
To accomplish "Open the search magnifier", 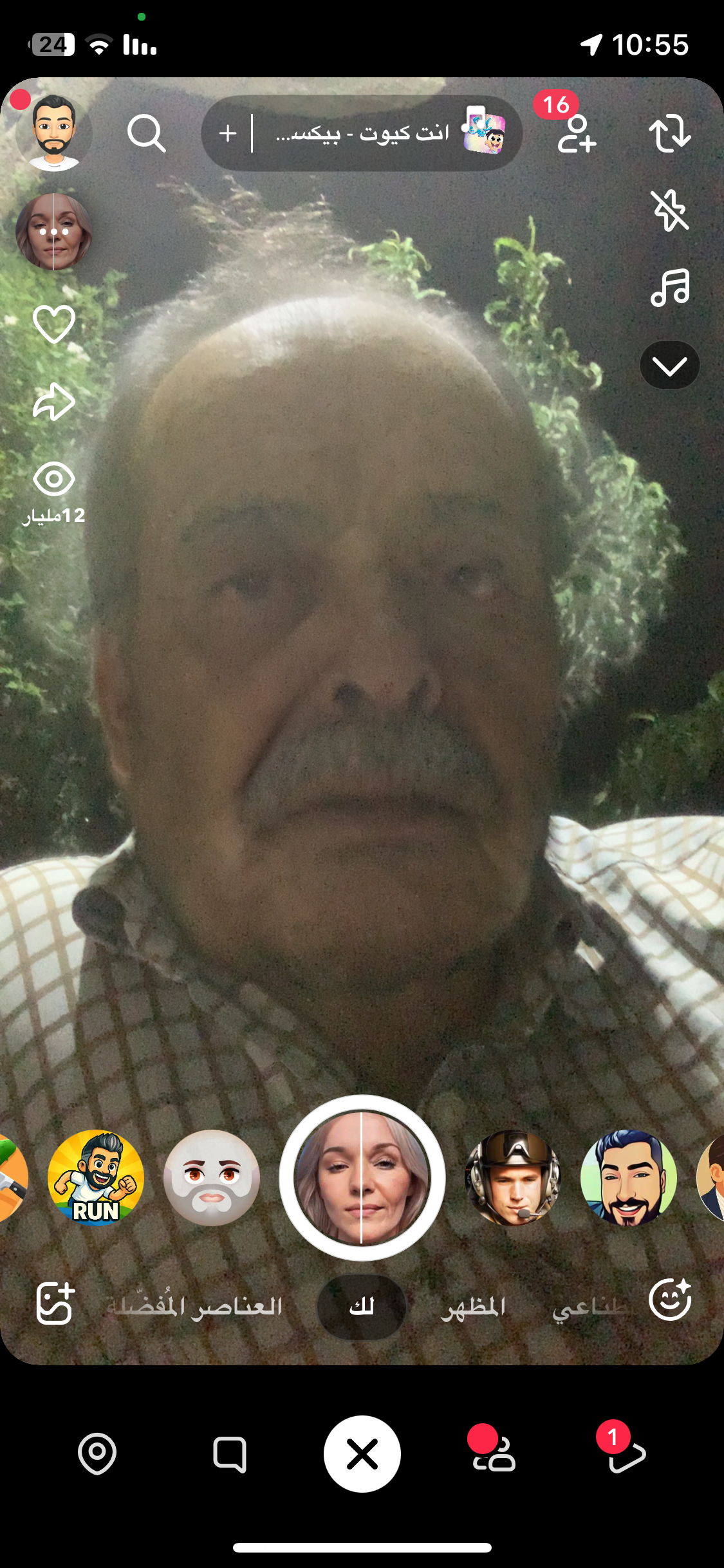I will click(x=146, y=133).
